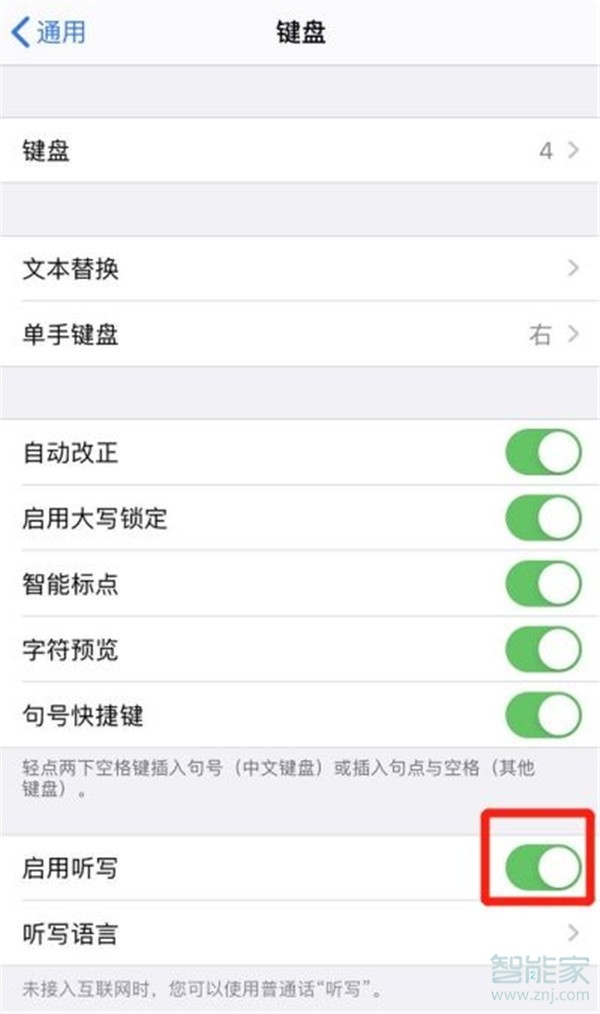Disable the 启用听写 switch
The image size is (600, 1014).
[x=543, y=868]
